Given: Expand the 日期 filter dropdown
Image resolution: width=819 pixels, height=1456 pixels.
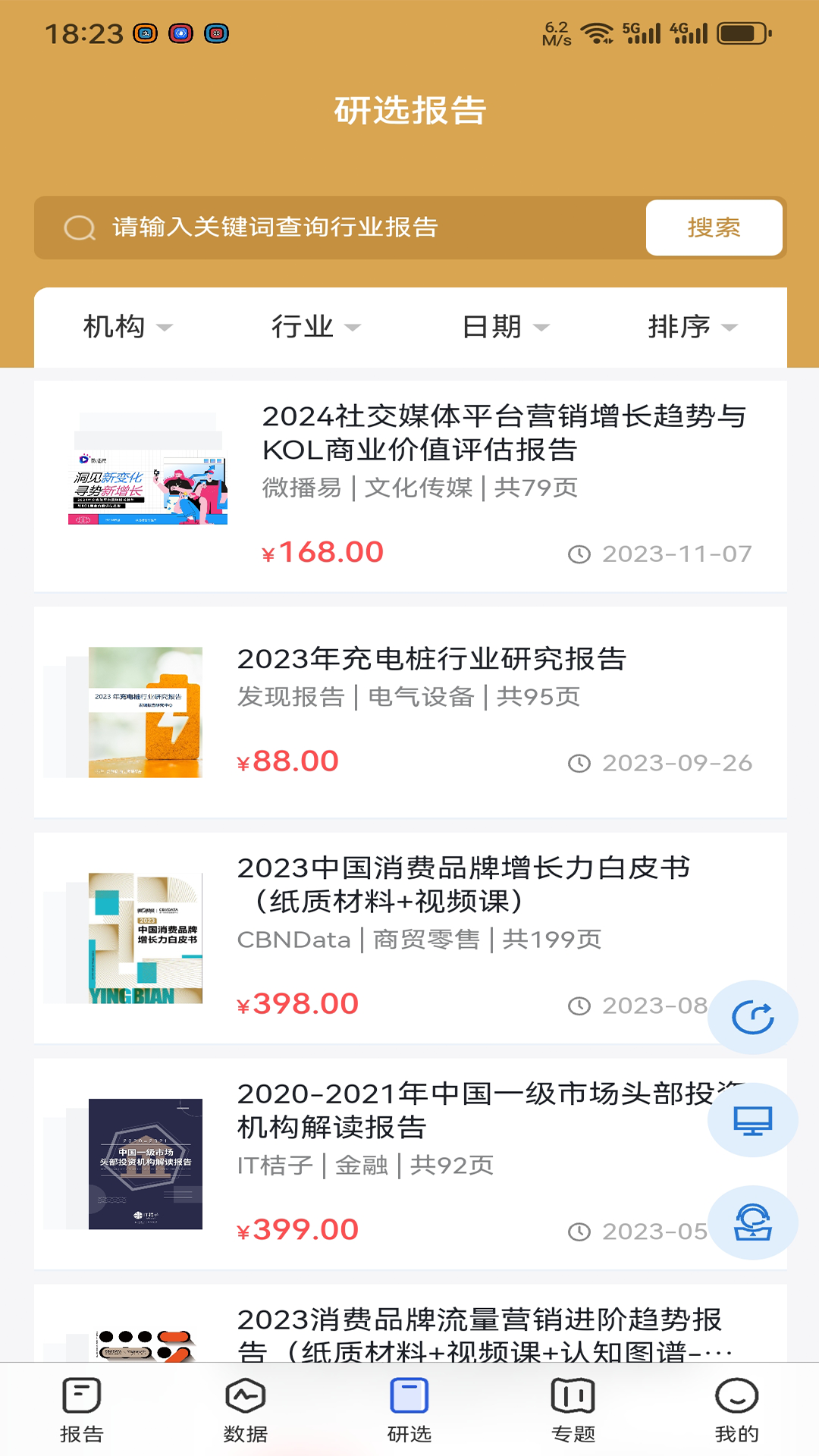Looking at the screenshot, I should (505, 328).
